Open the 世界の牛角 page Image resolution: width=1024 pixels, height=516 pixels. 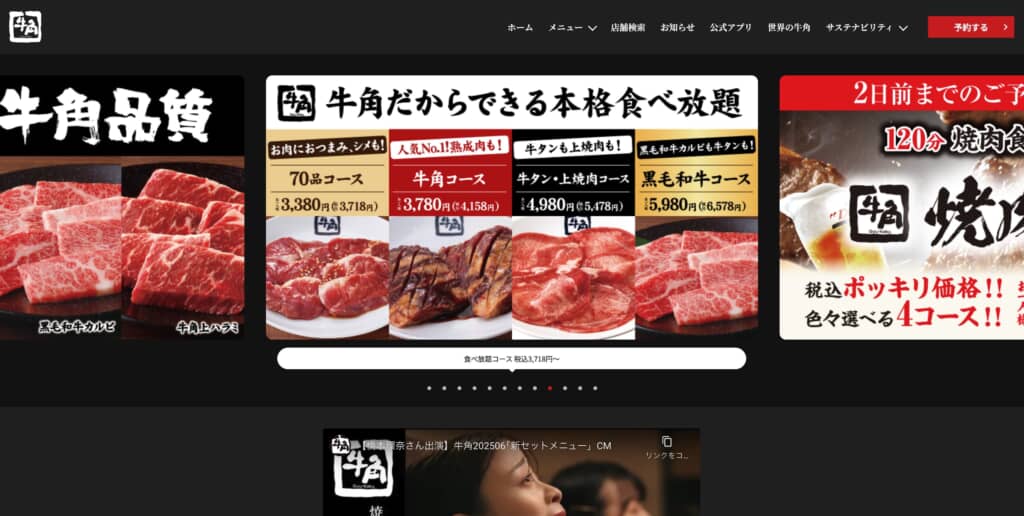(789, 28)
